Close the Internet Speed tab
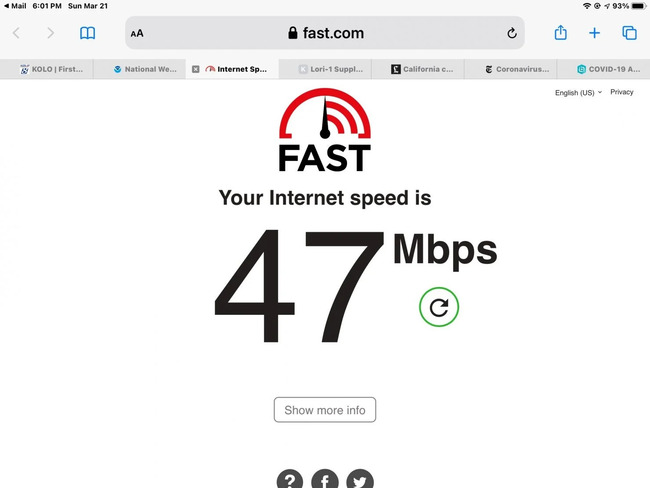The width and height of the screenshot is (650, 488). point(196,70)
